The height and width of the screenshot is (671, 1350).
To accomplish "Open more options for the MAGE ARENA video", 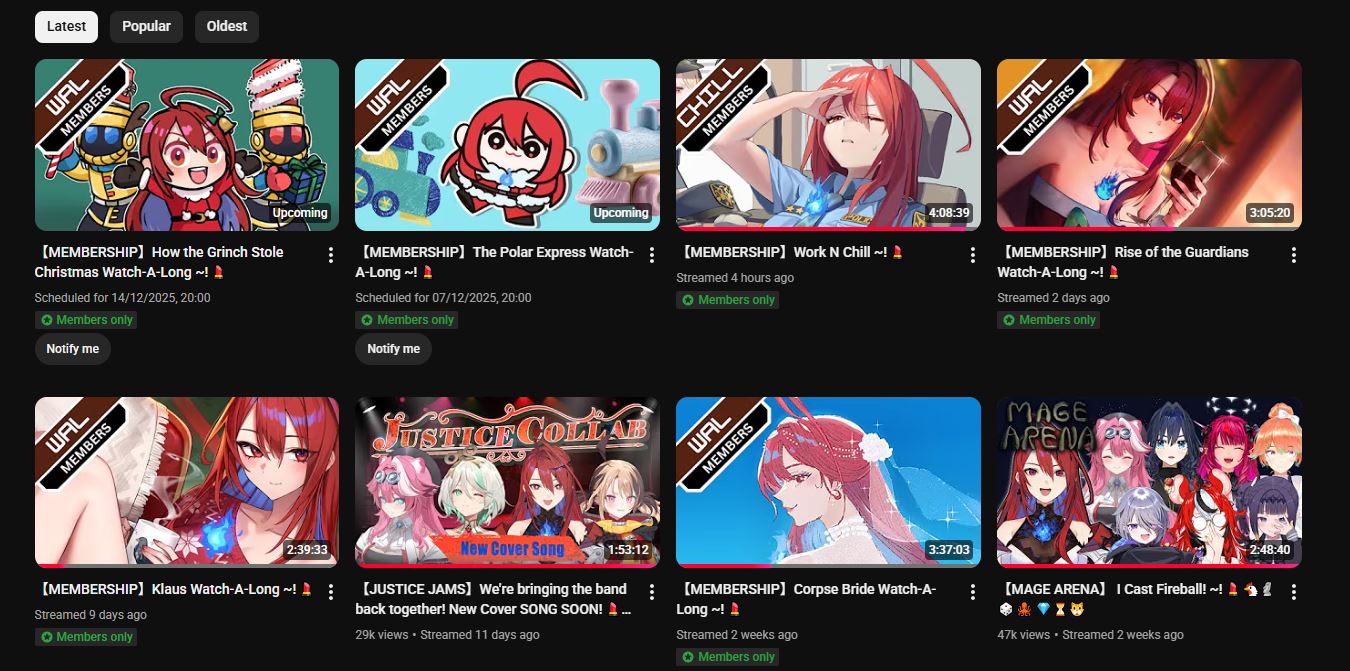I will click(x=1294, y=592).
